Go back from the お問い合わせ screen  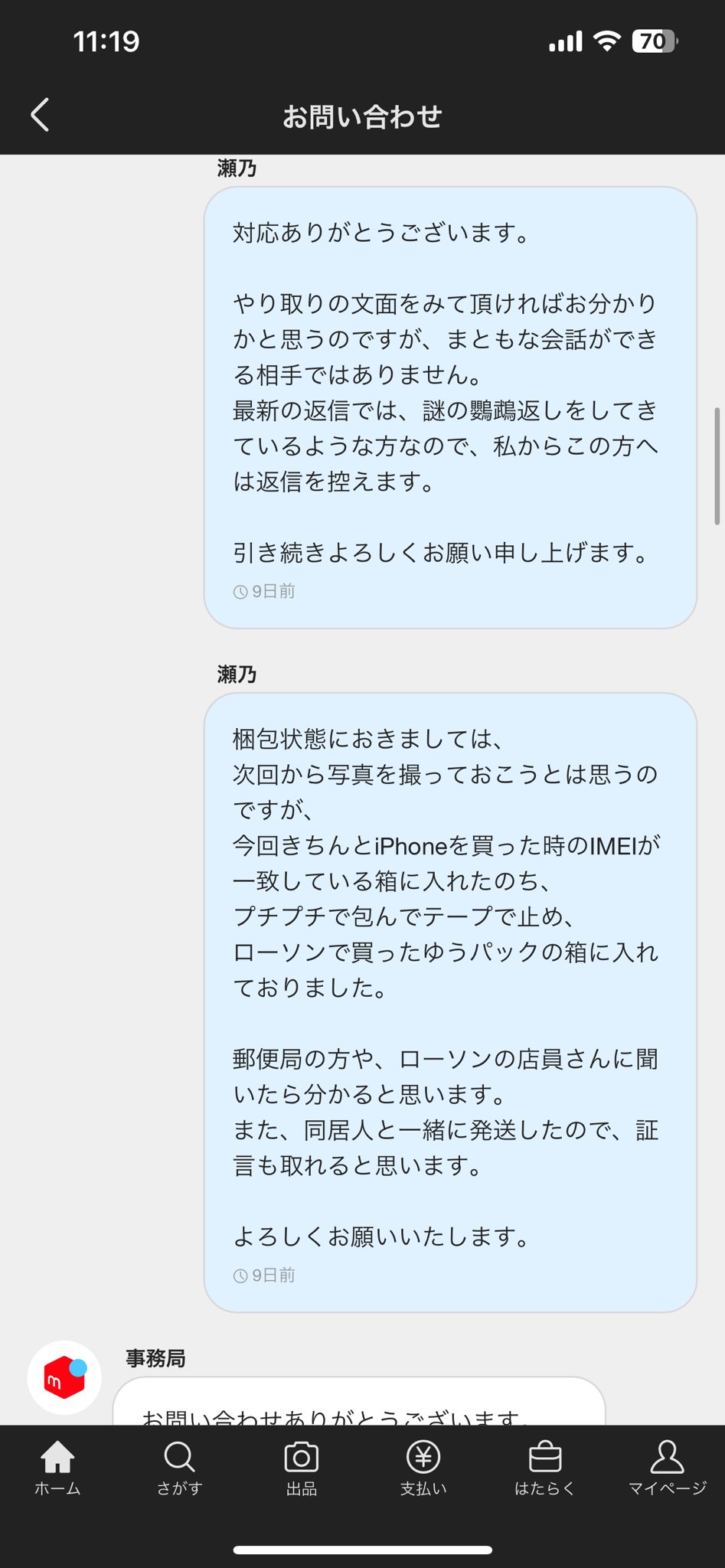[40, 115]
